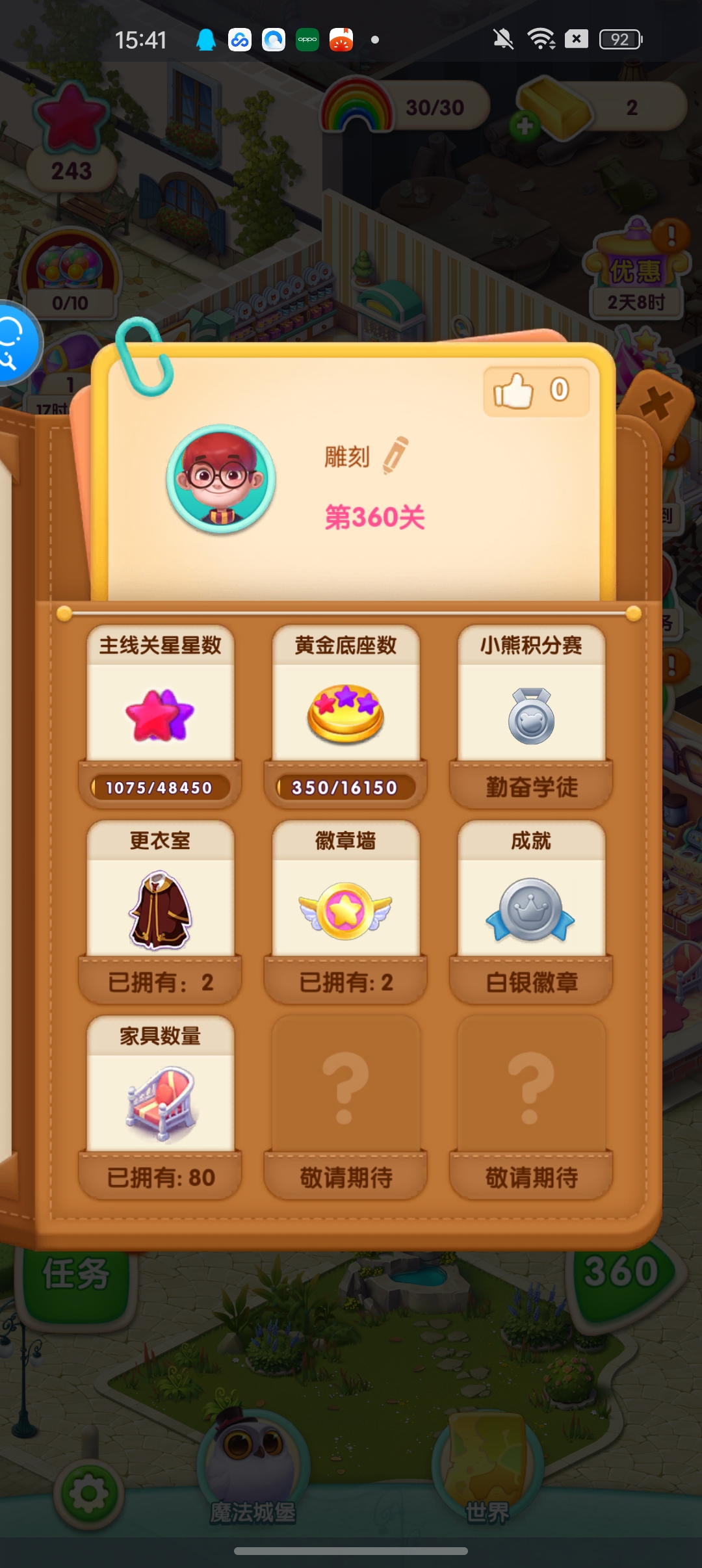Tap the player avatar picture
This screenshot has width=702, height=1568.
(221, 480)
